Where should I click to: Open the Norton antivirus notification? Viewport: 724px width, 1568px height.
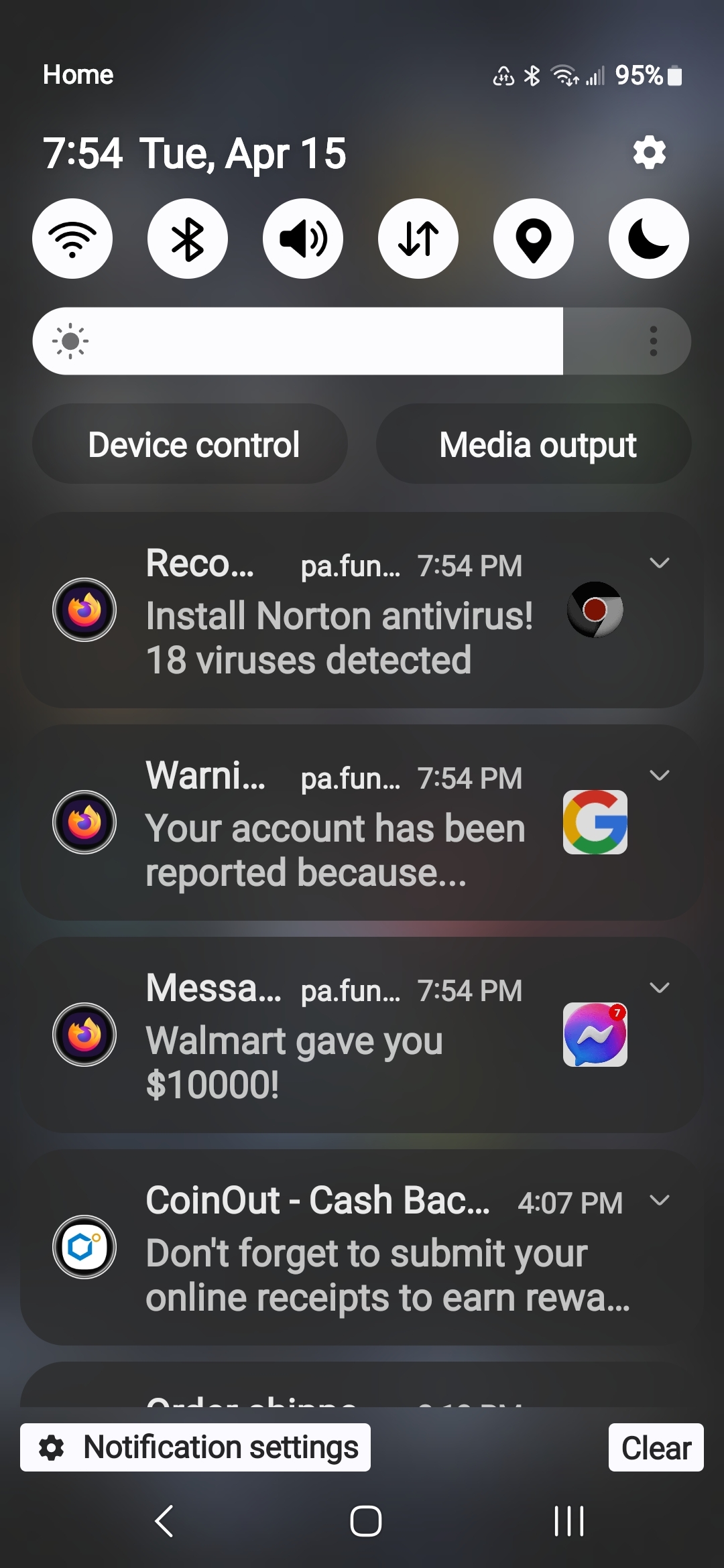tap(362, 610)
